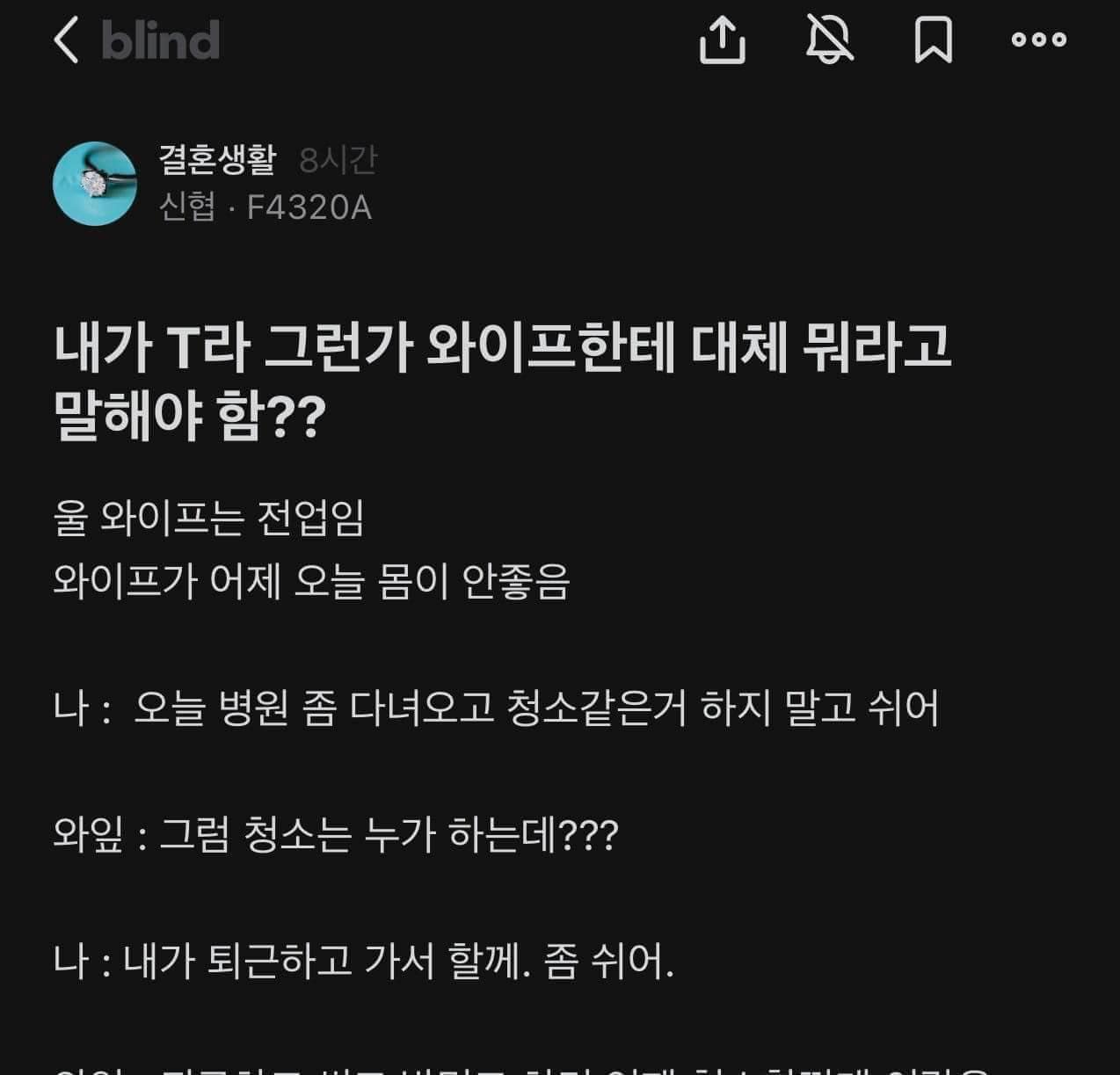Bookmark this post
This screenshot has width=1120, height=1075.
[x=933, y=40]
